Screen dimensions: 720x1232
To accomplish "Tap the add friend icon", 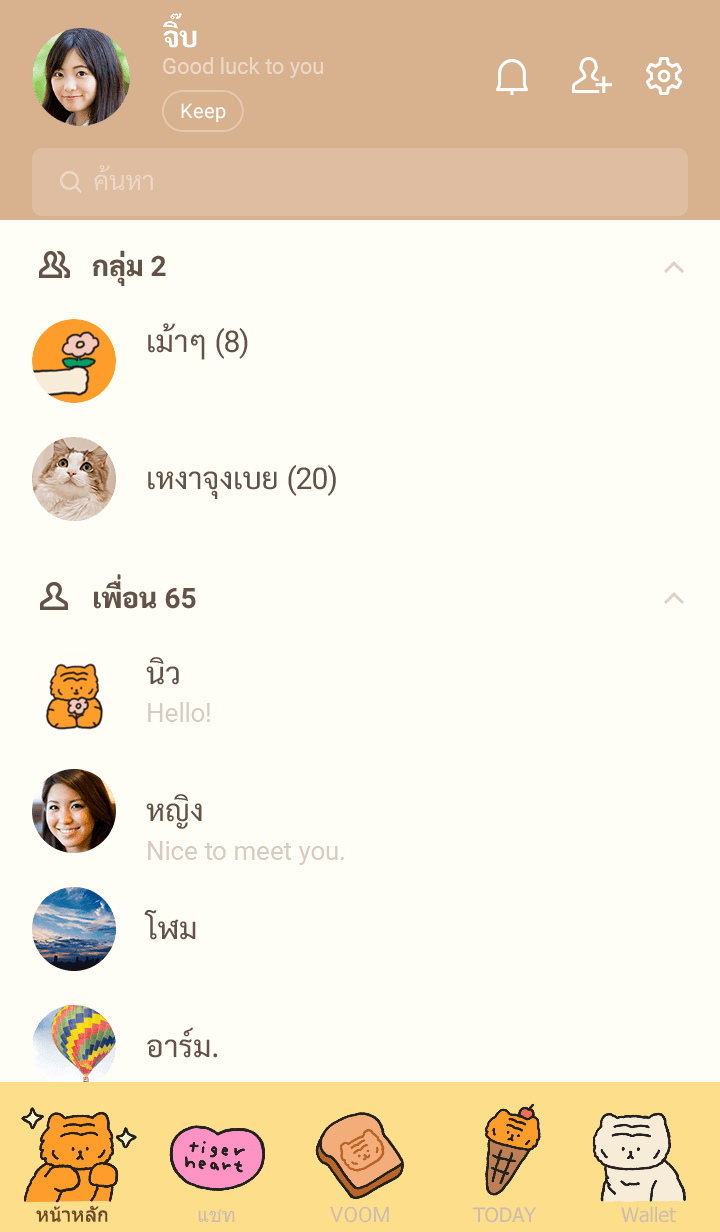I will [x=591, y=77].
